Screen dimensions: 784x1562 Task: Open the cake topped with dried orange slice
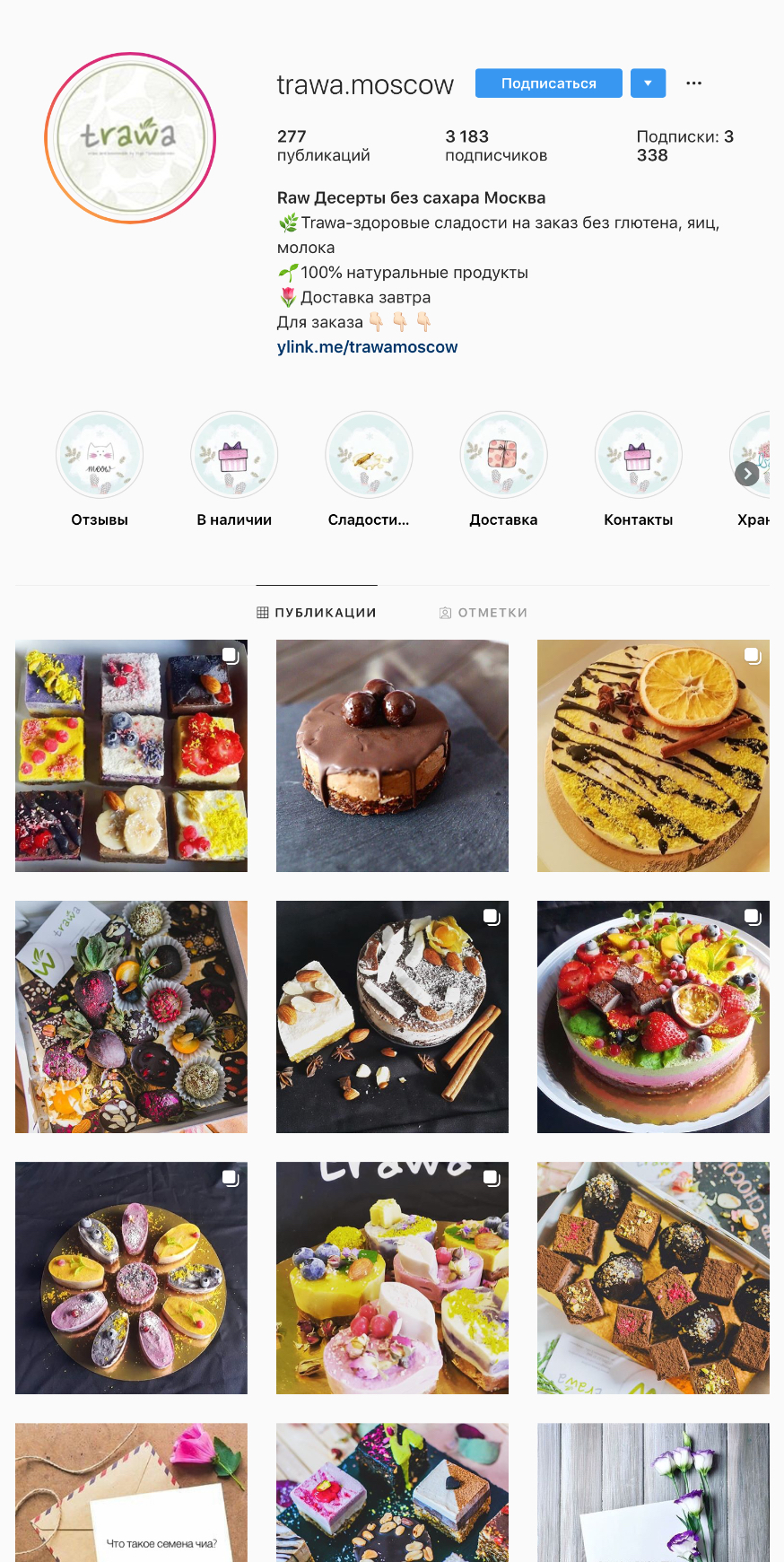click(x=653, y=755)
